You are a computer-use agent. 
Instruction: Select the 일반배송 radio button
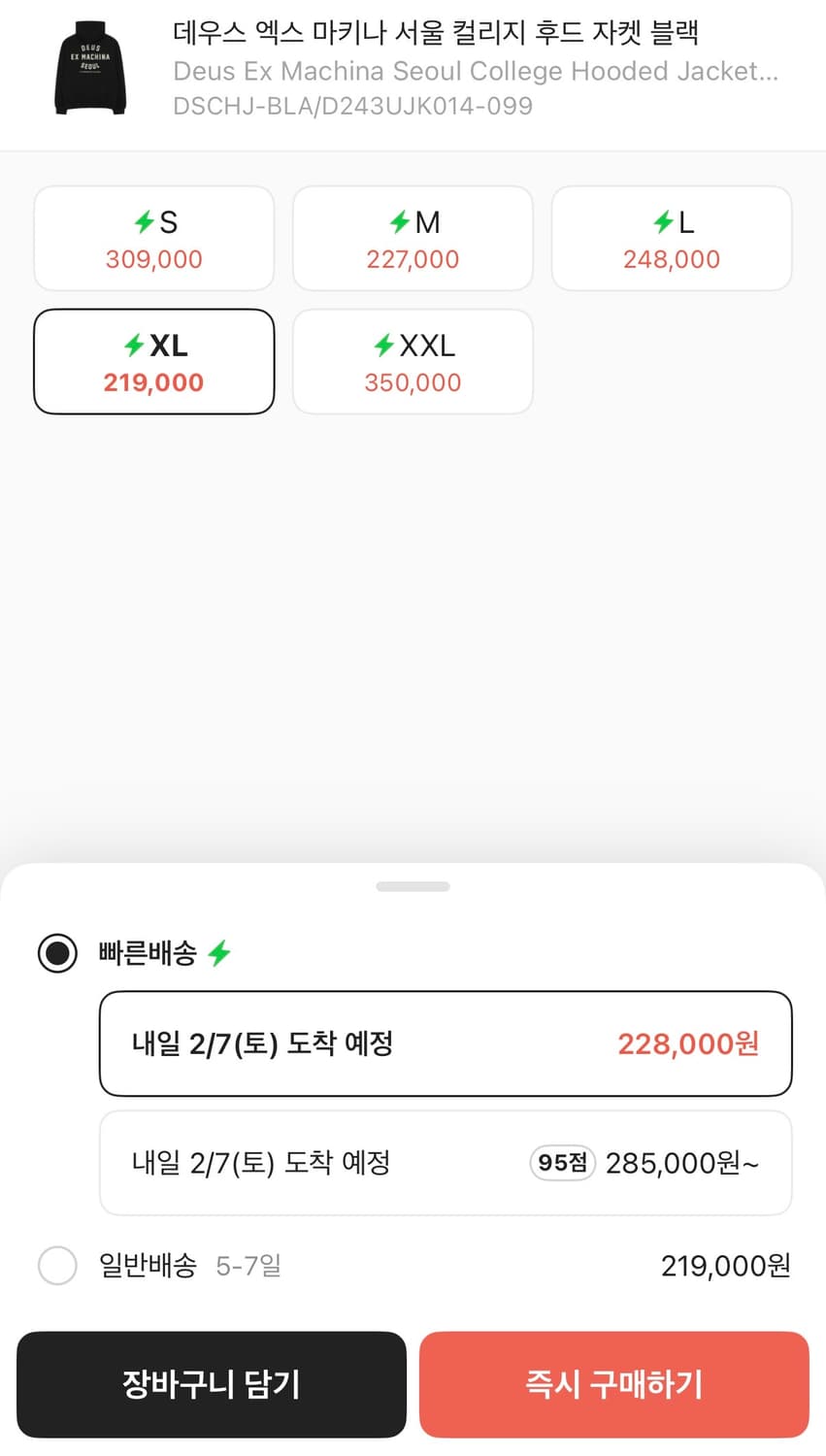click(x=56, y=1266)
